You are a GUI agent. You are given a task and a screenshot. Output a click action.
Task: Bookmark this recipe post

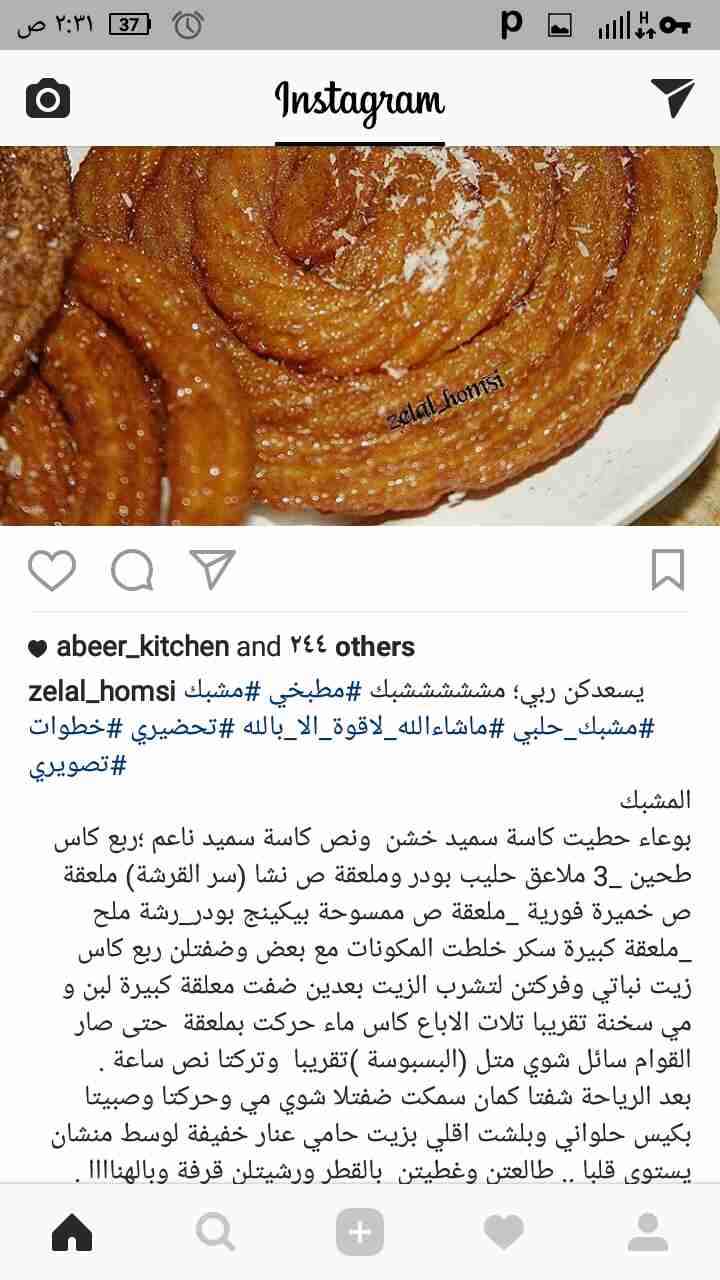pos(668,570)
